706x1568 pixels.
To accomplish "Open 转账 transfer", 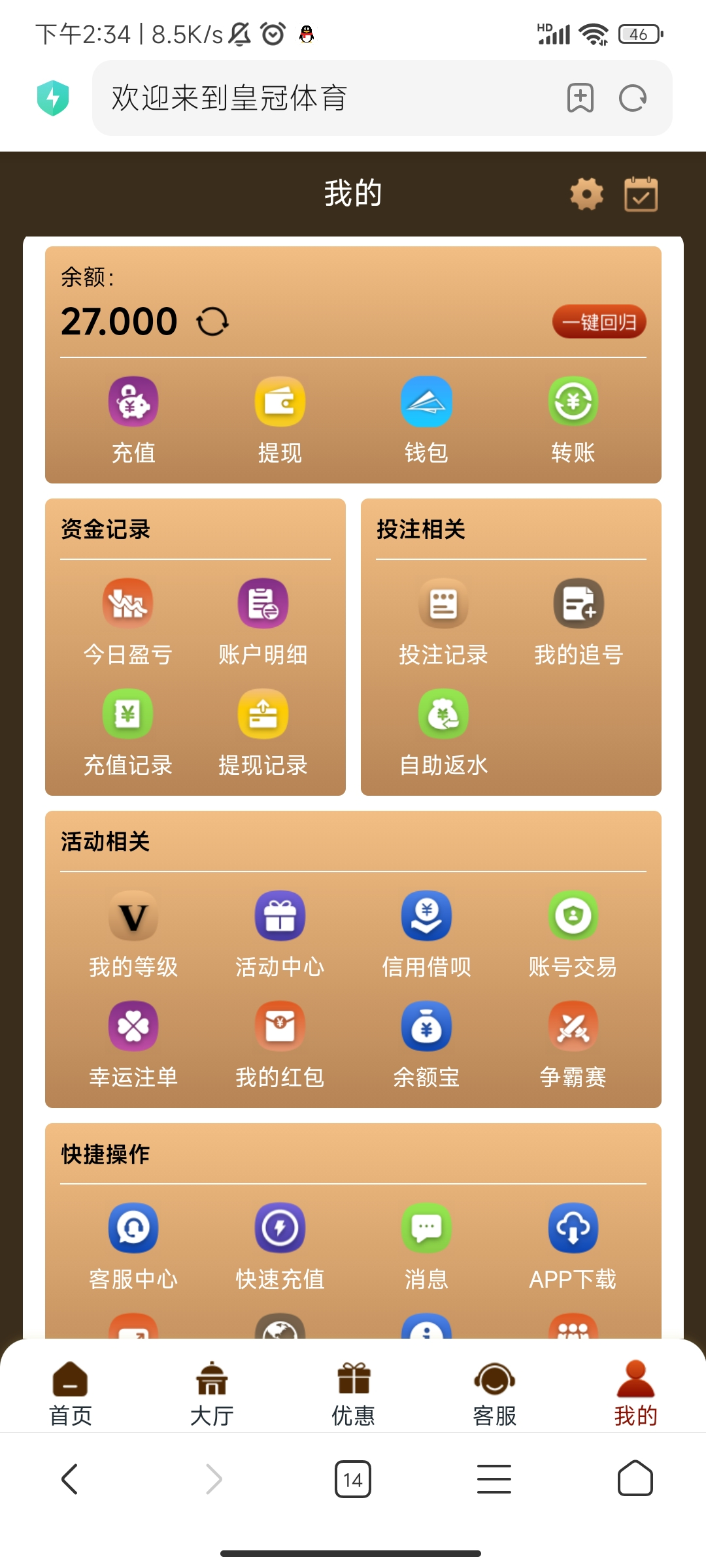I will click(573, 418).
